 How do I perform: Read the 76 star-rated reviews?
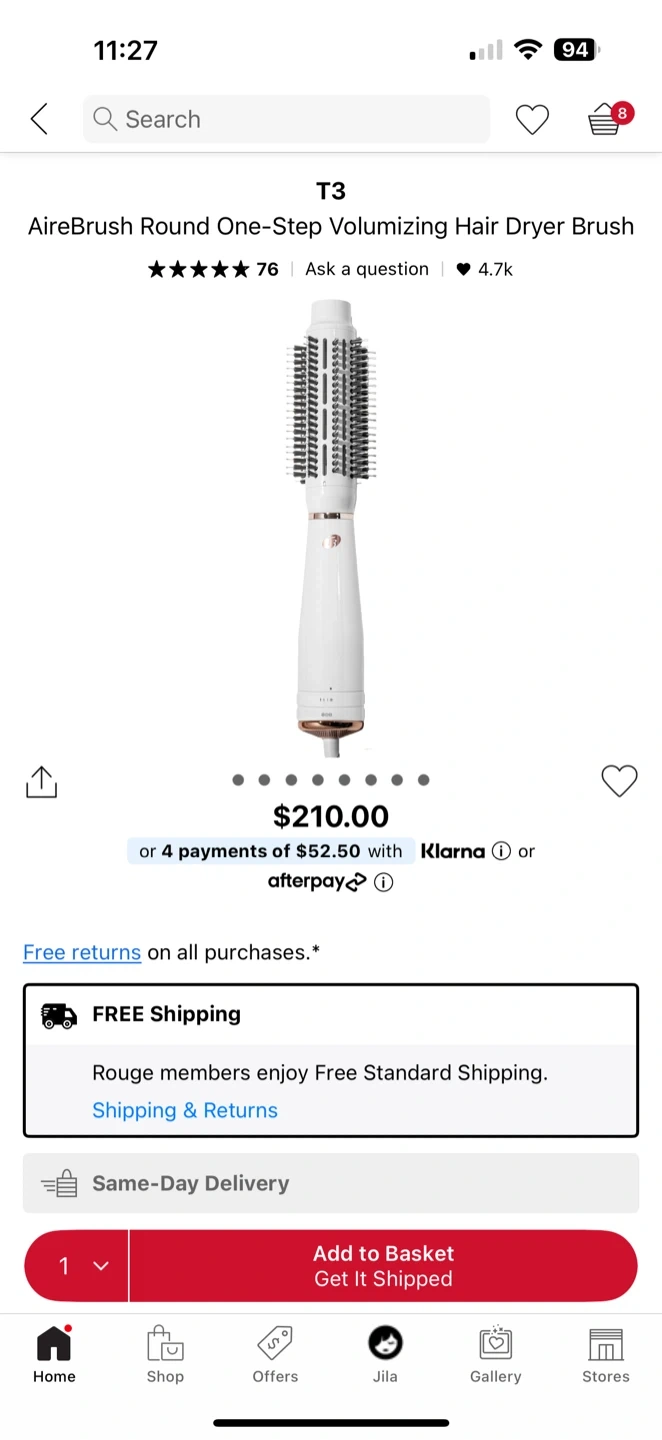click(x=213, y=269)
